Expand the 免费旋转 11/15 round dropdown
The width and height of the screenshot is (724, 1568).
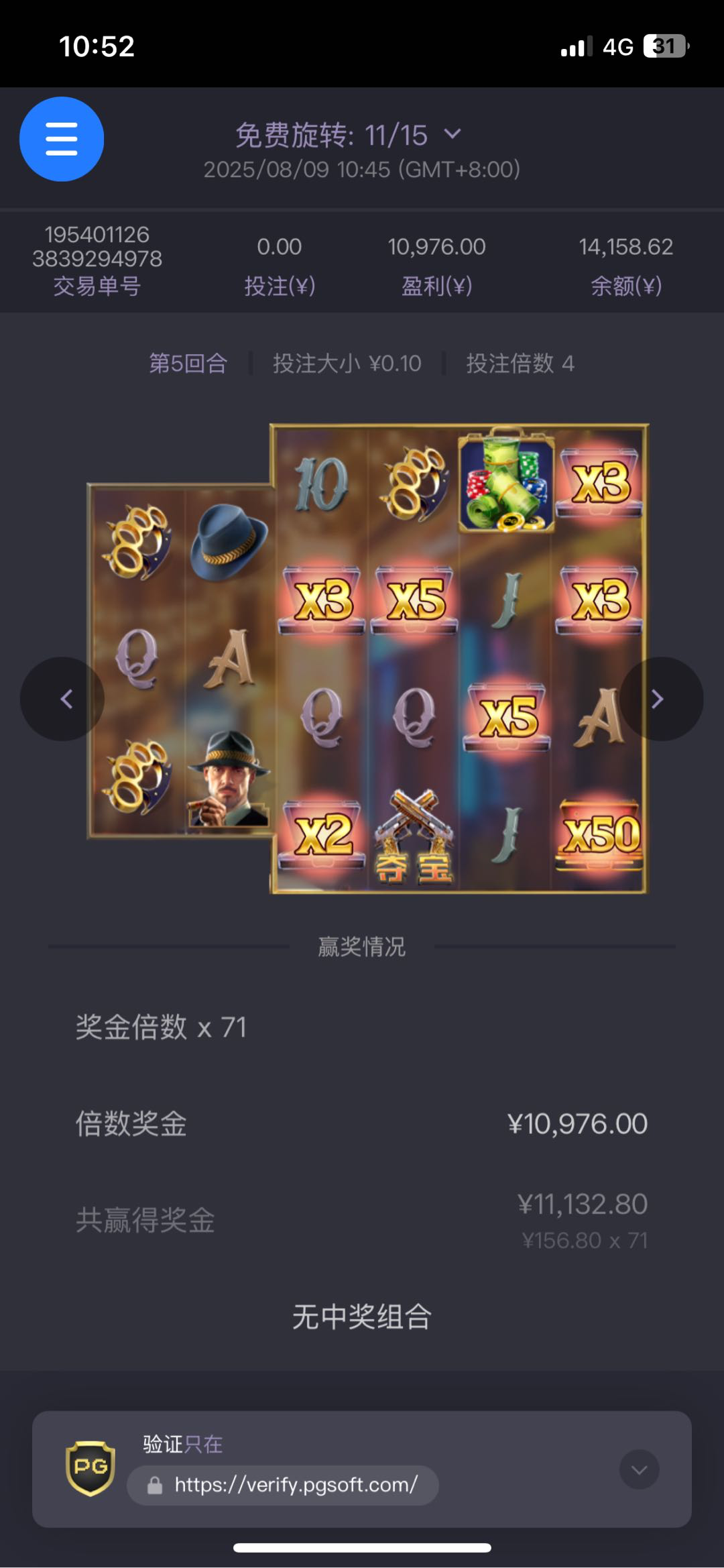pos(452,134)
